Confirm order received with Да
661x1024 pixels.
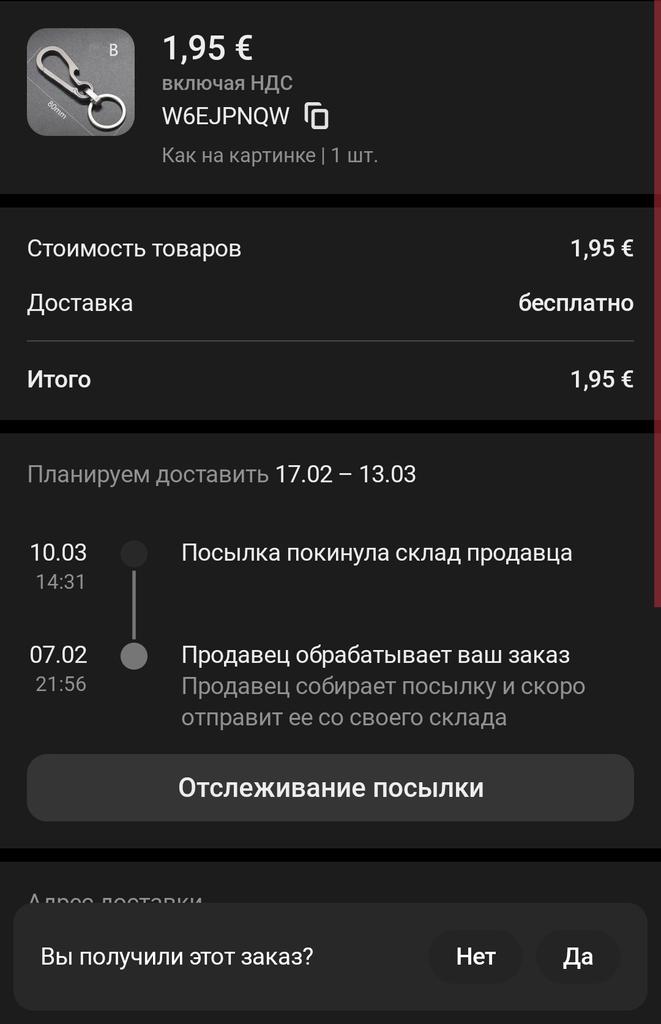pyautogui.click(x=578, y=957)
